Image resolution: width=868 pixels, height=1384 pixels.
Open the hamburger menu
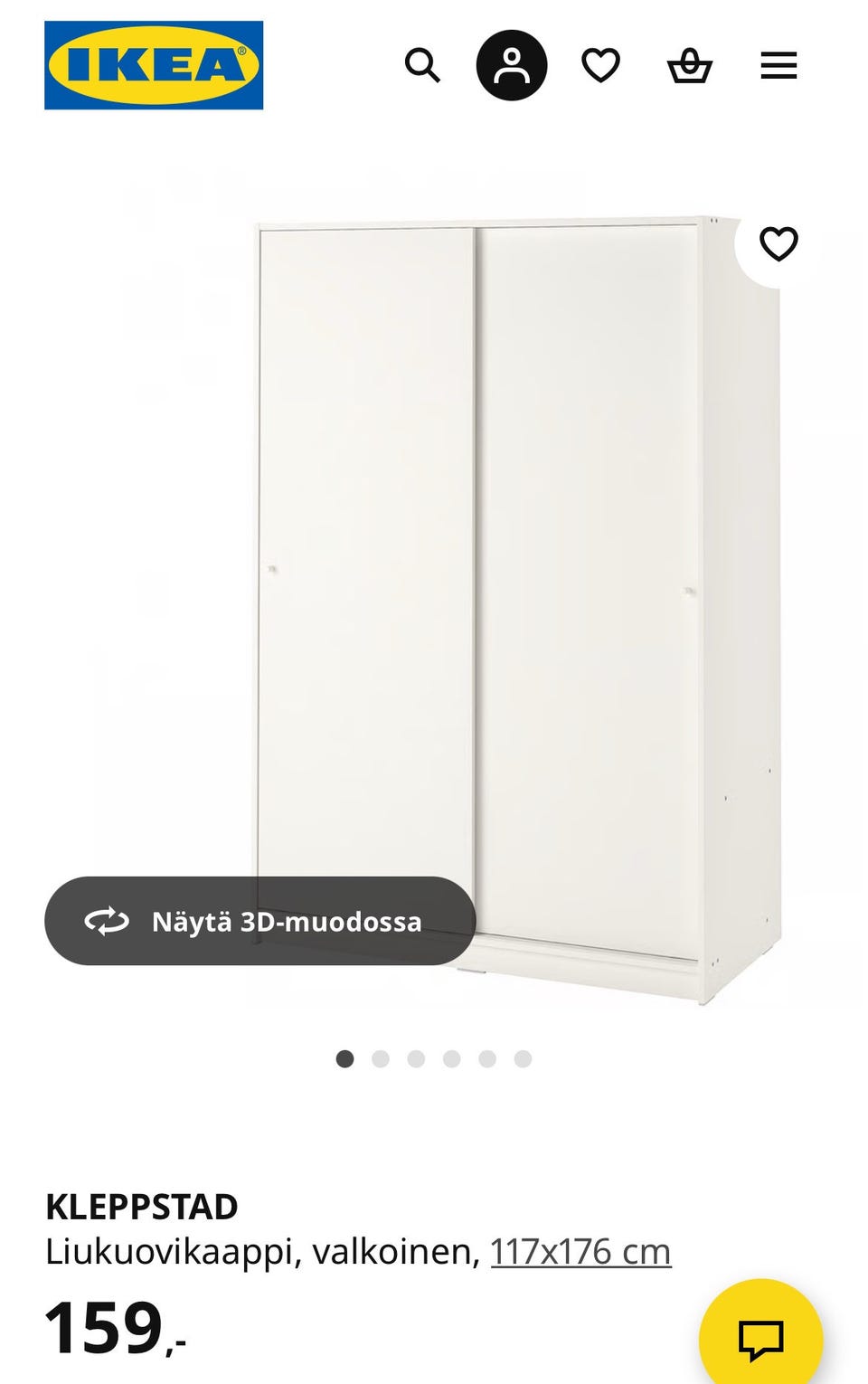pos(778,66)
